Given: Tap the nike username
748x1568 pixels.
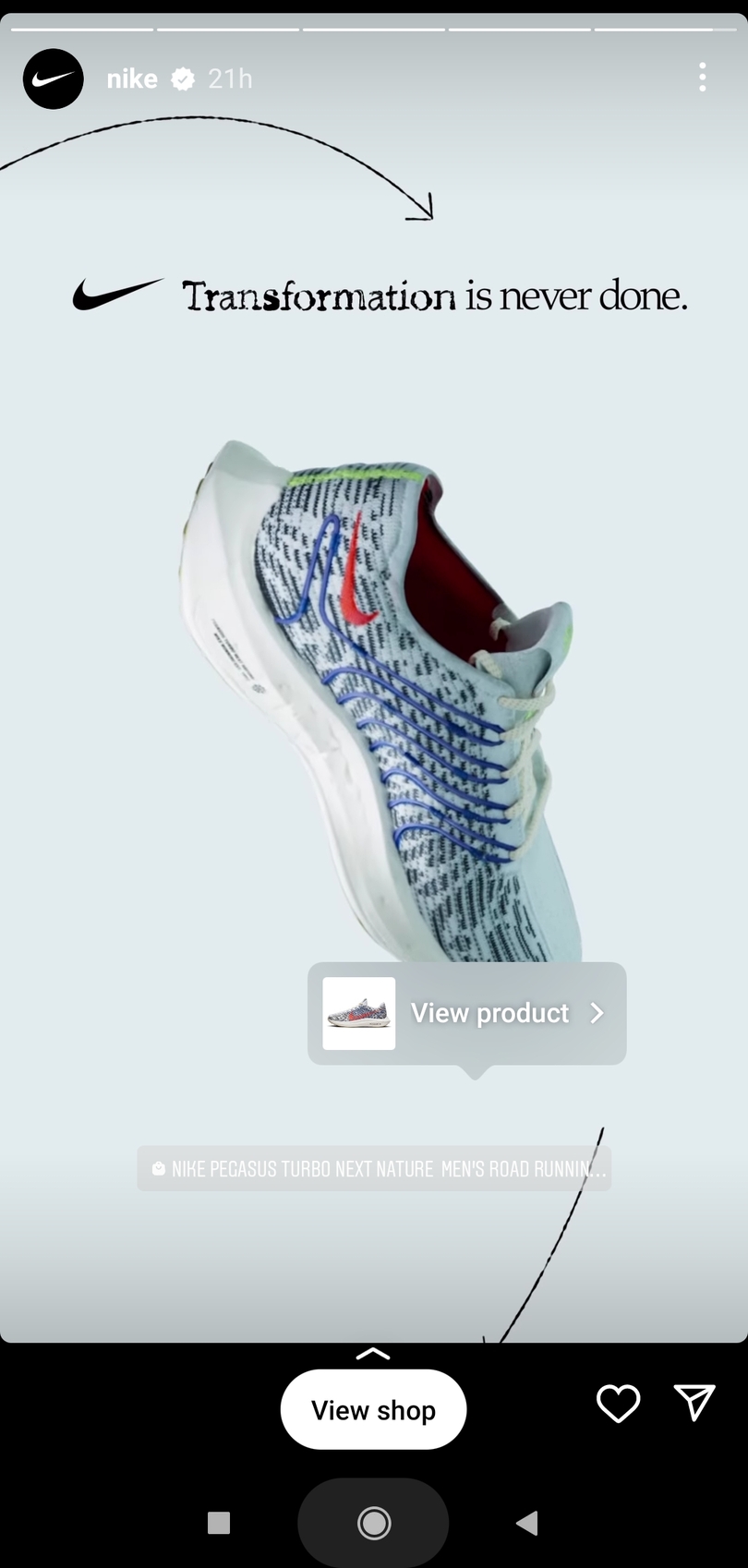Looking at the screenshot, I should [x=132, y=79].
